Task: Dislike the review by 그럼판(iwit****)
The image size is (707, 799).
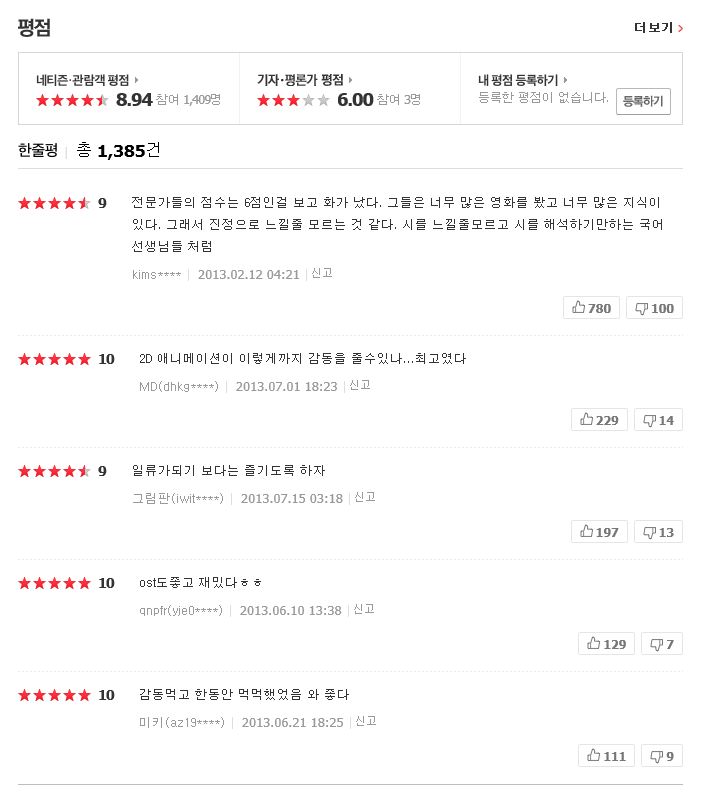Action: tap(658, 532)
